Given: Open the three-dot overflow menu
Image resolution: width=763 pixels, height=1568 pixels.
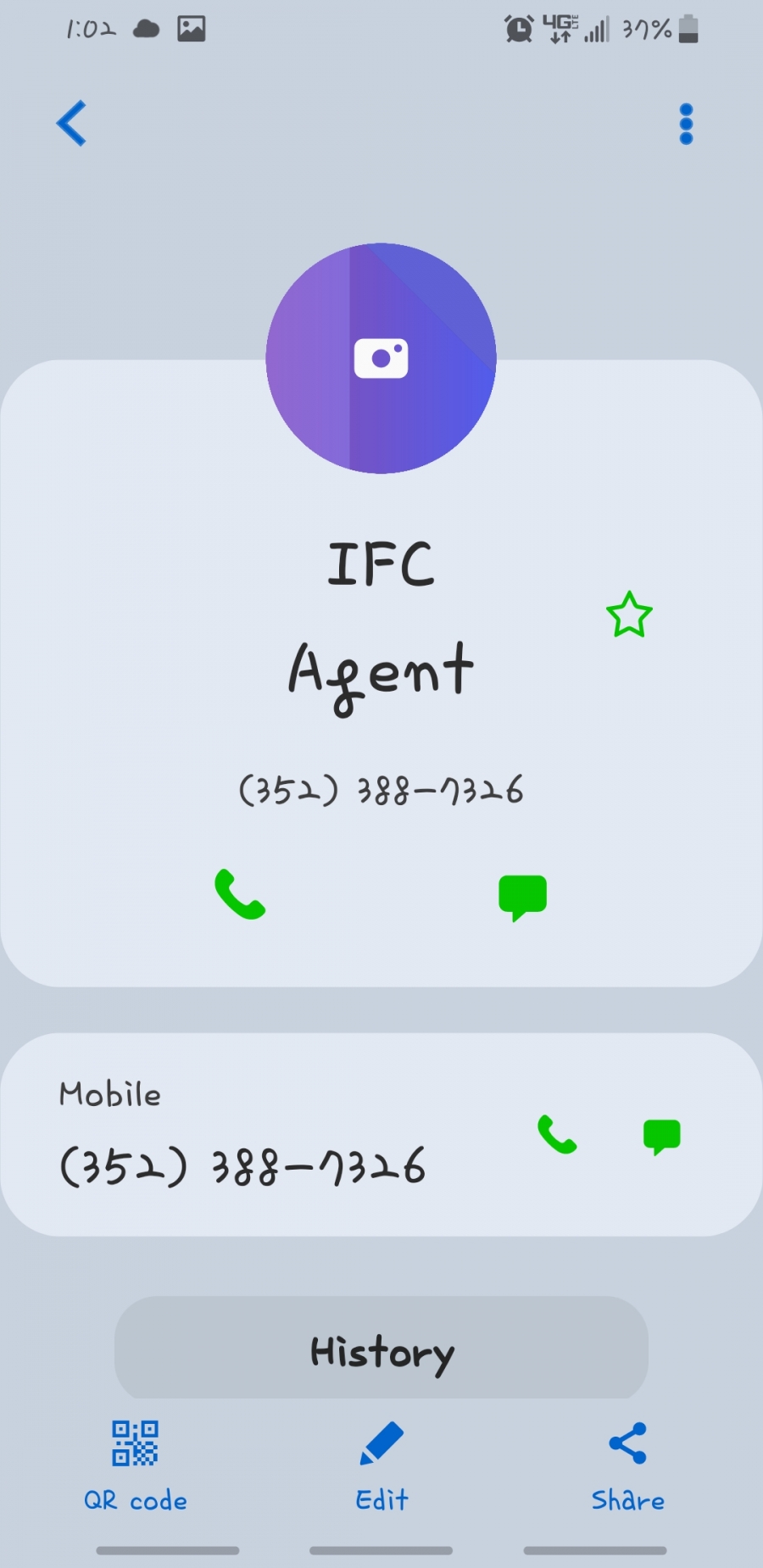Looking at the screenshot, I should tap(686, 125).
